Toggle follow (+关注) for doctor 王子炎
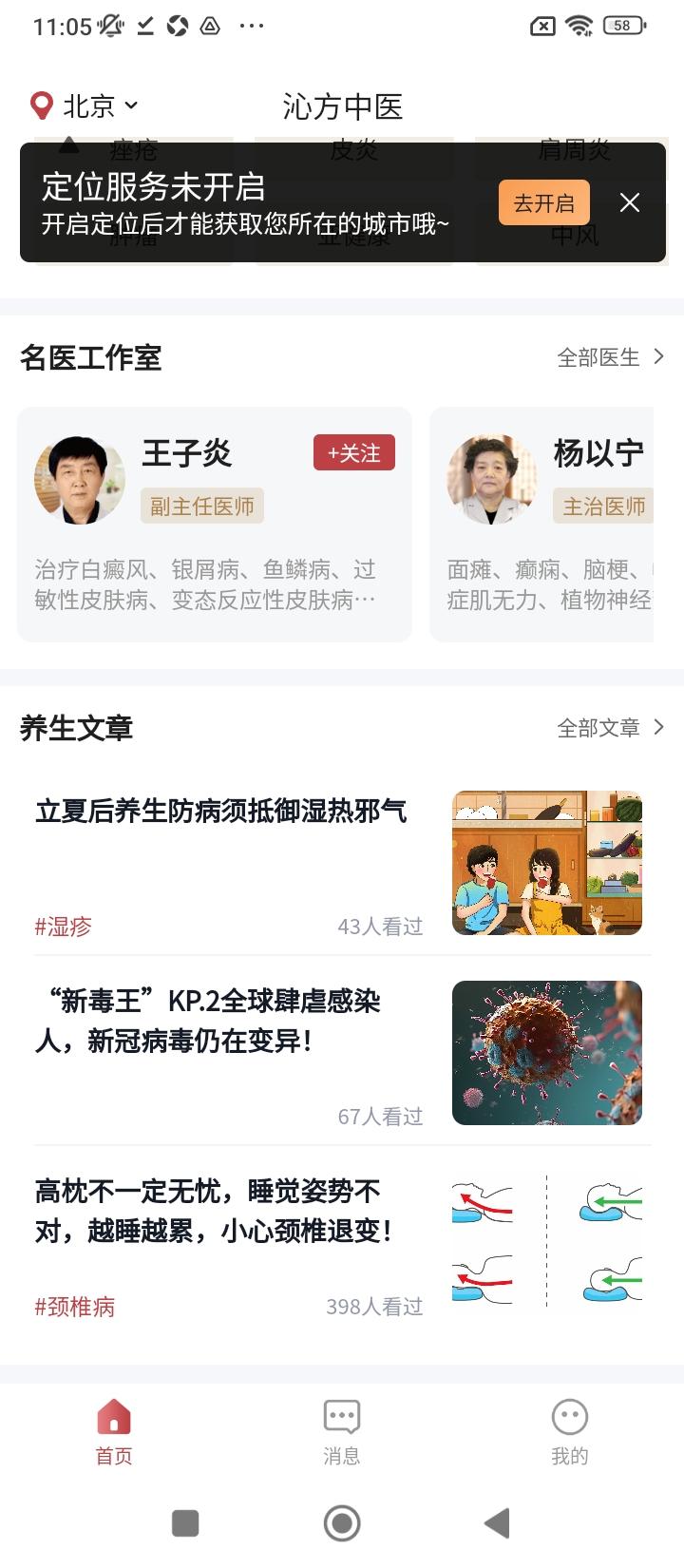 pyautogui.click(x=352, y=454)
